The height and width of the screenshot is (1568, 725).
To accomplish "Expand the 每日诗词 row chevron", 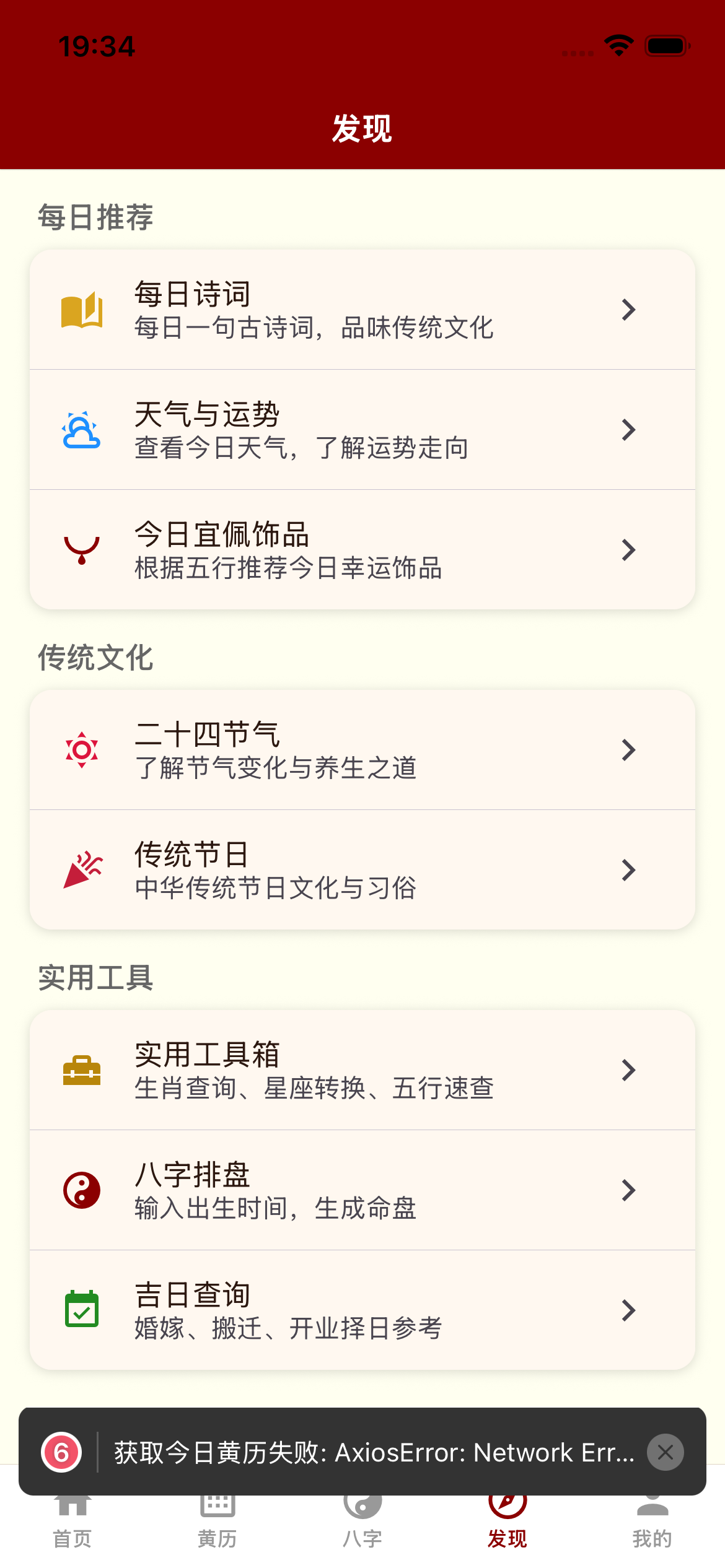I will (628, 310).
